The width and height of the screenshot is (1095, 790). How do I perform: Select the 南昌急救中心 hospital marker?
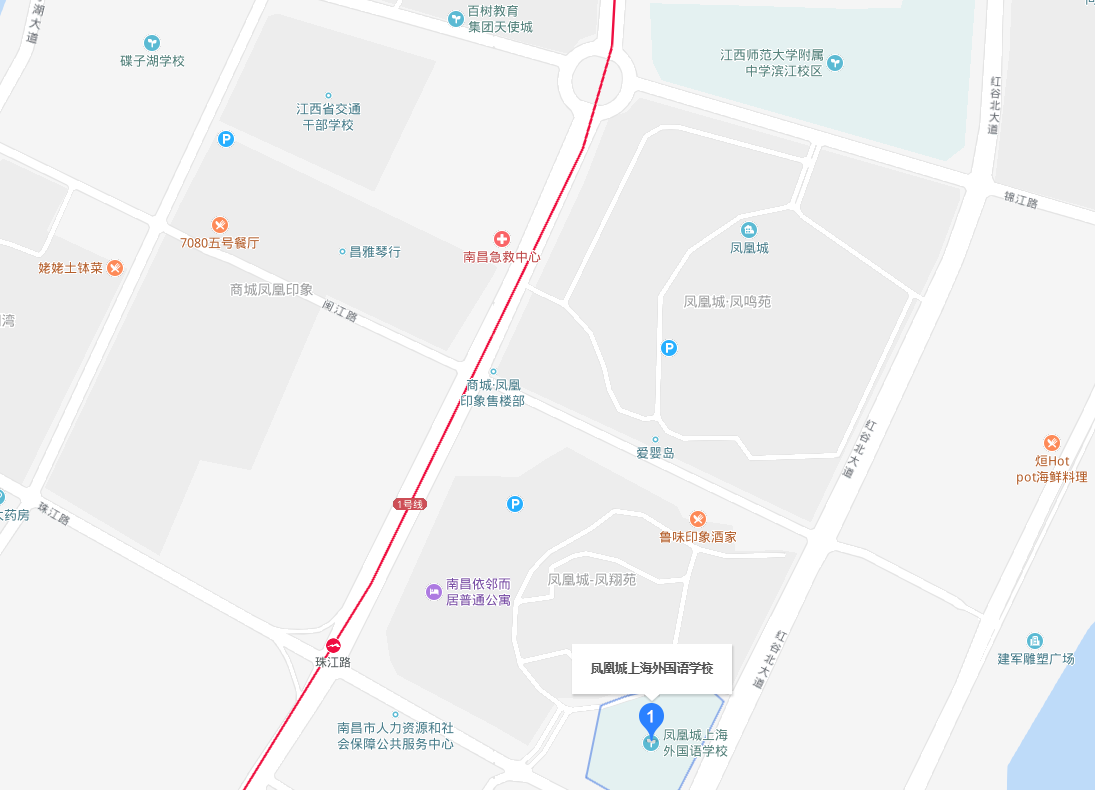coord(502,239)
